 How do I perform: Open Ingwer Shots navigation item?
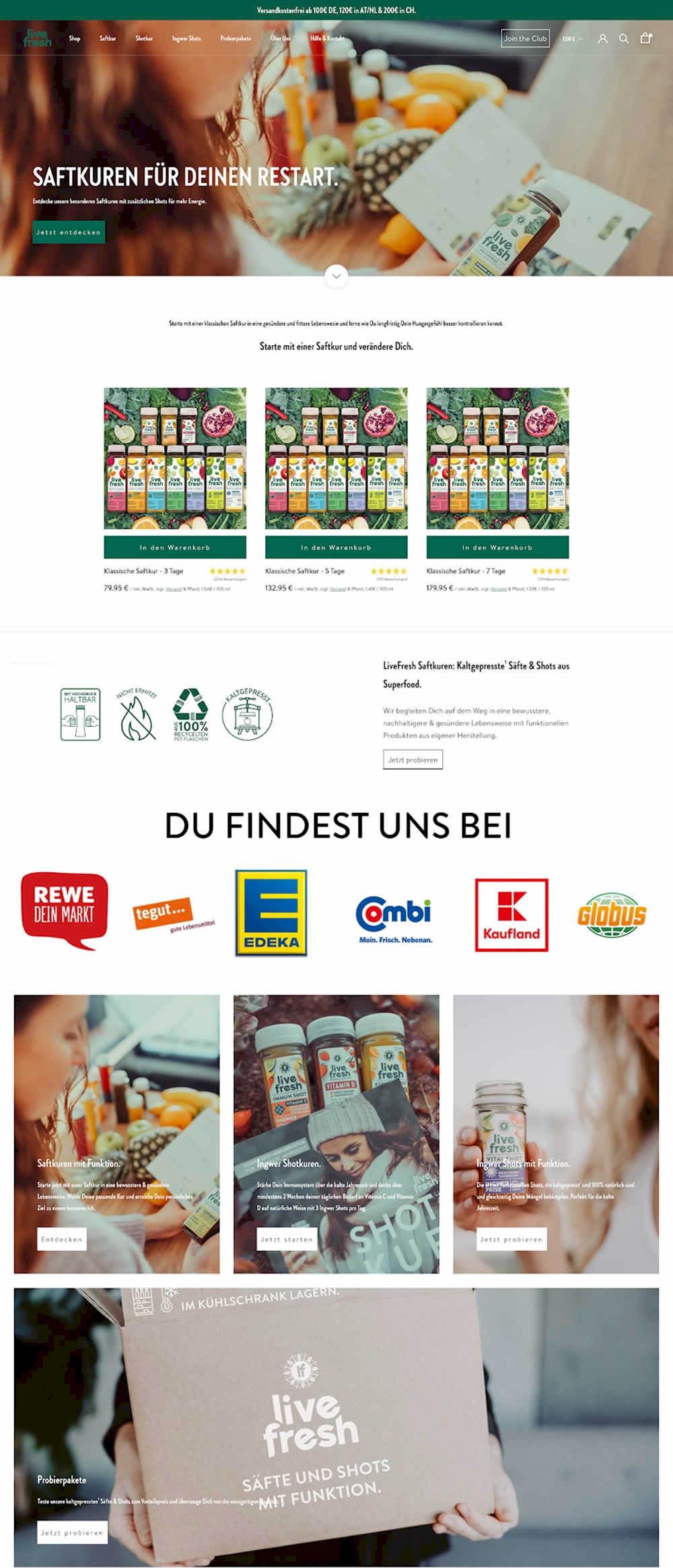click(x=186, y=38)
